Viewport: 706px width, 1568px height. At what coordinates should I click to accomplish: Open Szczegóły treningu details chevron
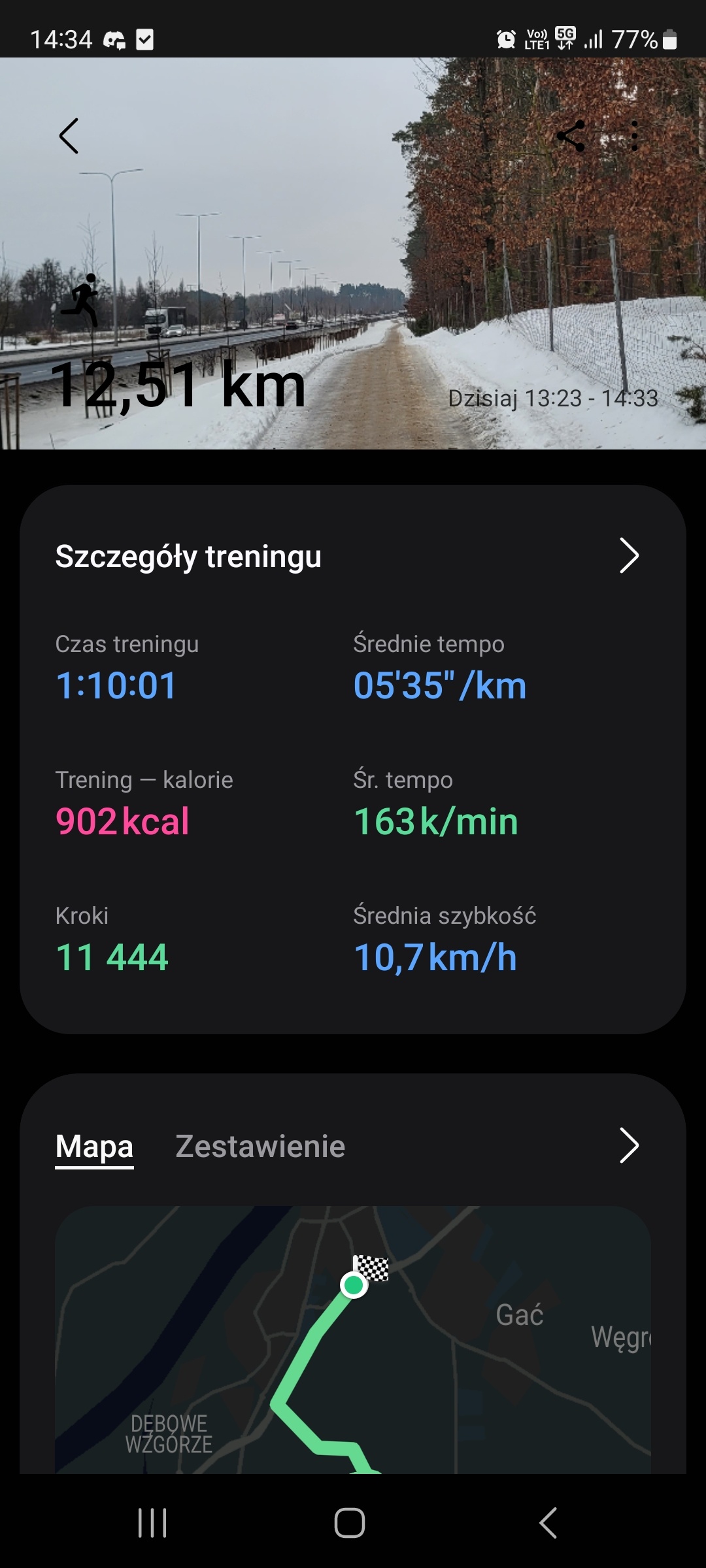[628, 556]
